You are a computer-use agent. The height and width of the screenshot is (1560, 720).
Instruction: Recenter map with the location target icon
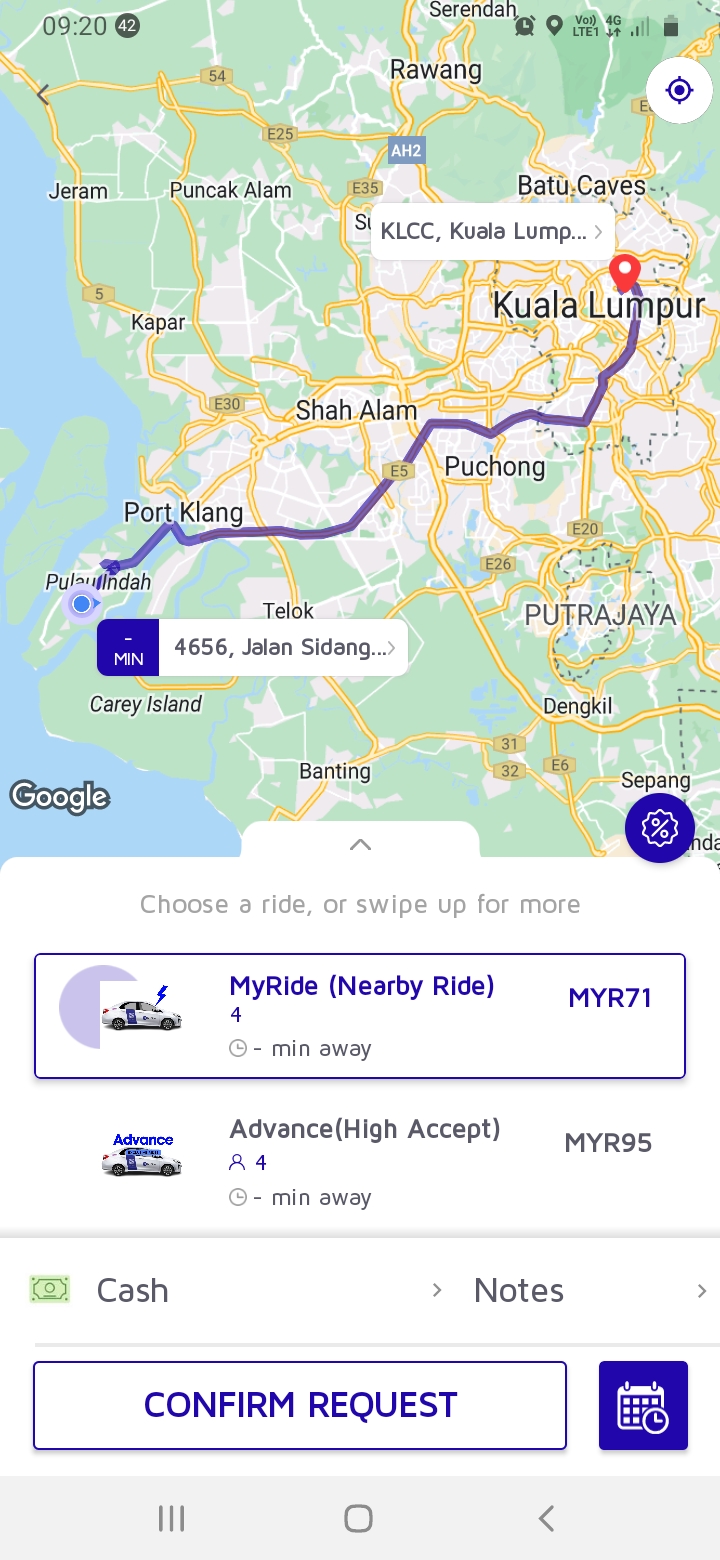tap(679, 91)
